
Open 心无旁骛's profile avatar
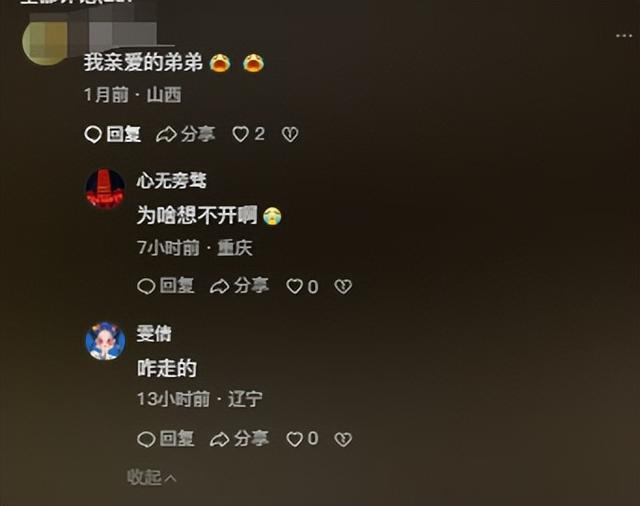tap(105, 189)
